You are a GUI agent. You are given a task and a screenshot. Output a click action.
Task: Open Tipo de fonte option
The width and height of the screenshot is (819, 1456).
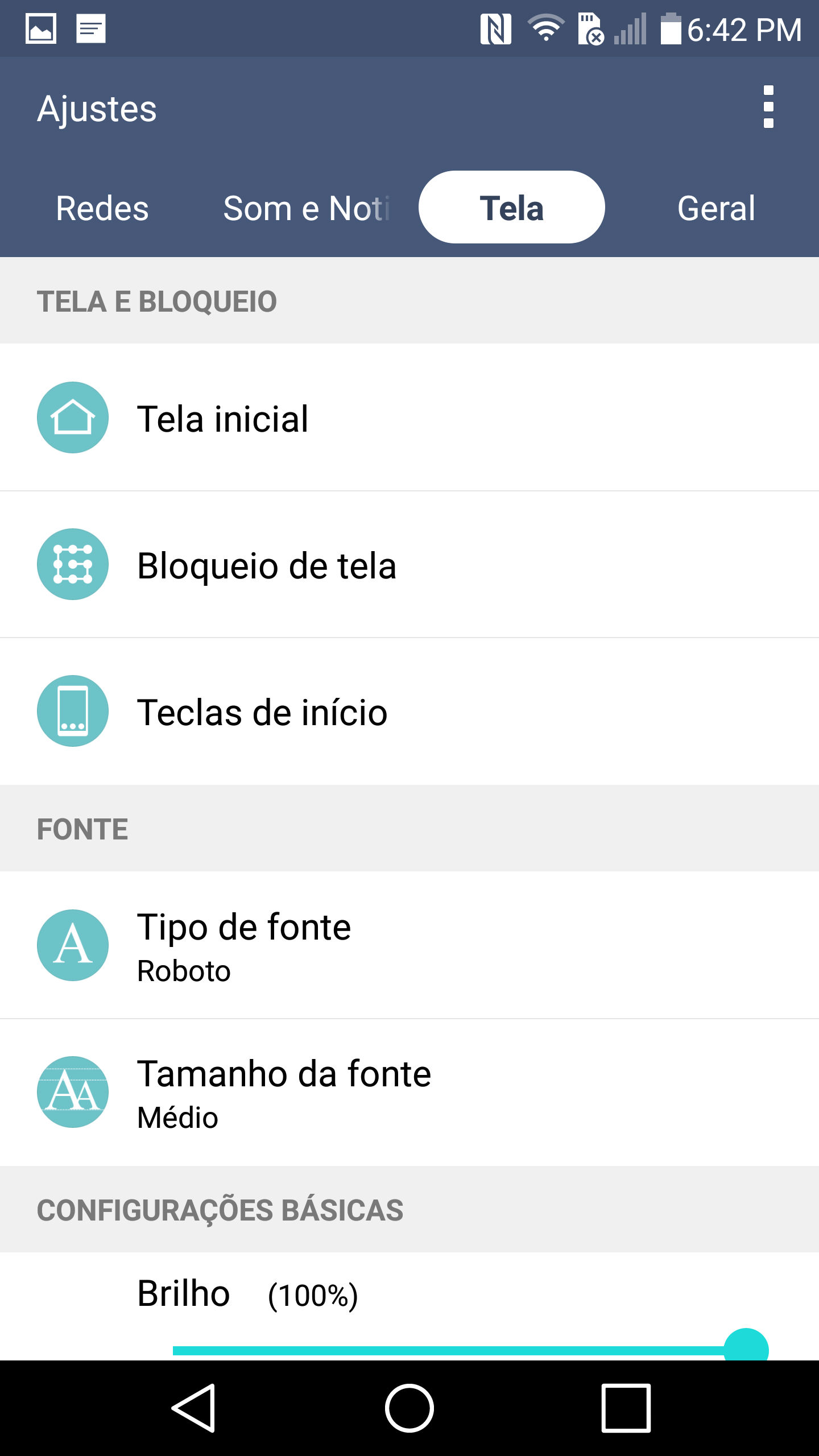pos(409,945)
